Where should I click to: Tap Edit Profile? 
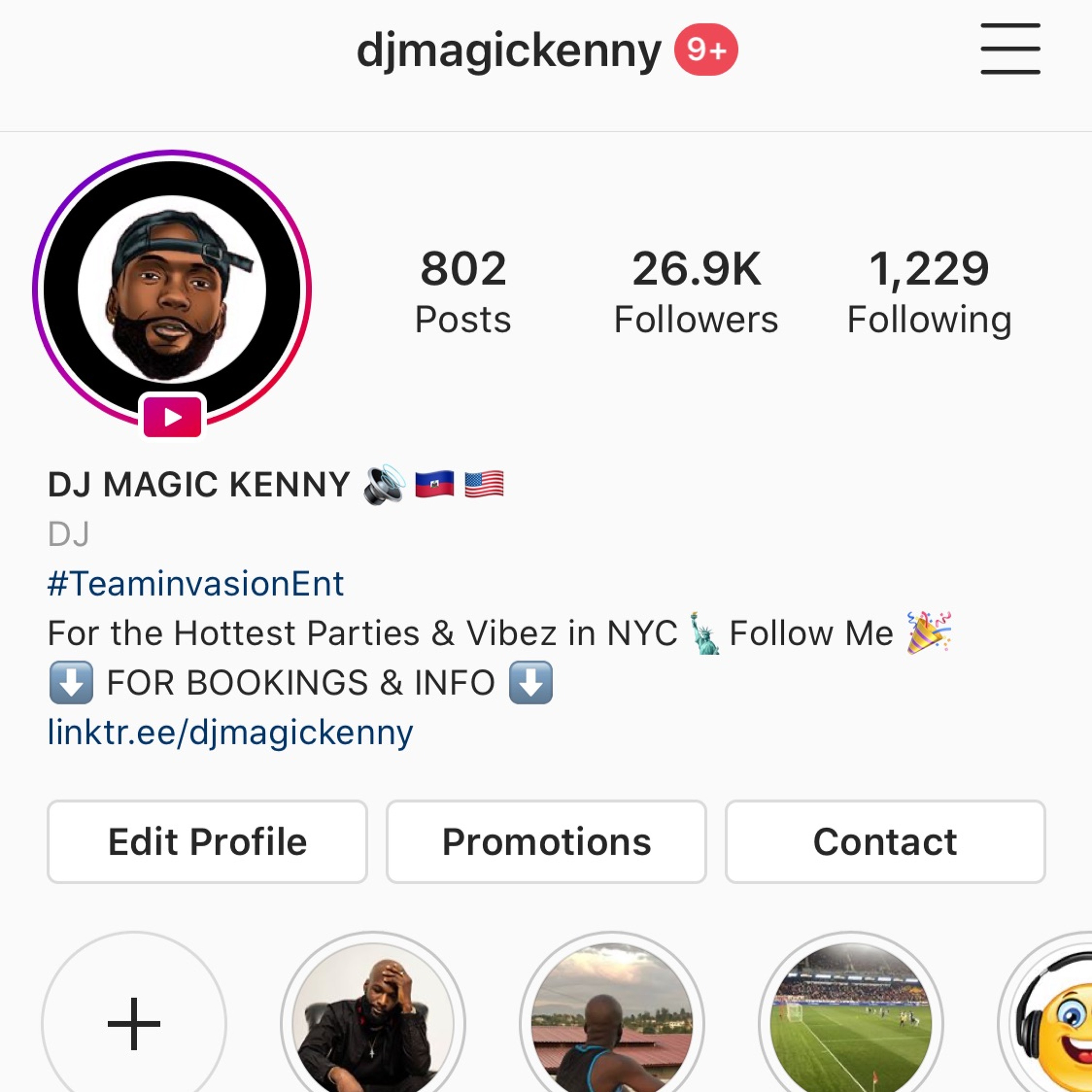coord(207,842)
